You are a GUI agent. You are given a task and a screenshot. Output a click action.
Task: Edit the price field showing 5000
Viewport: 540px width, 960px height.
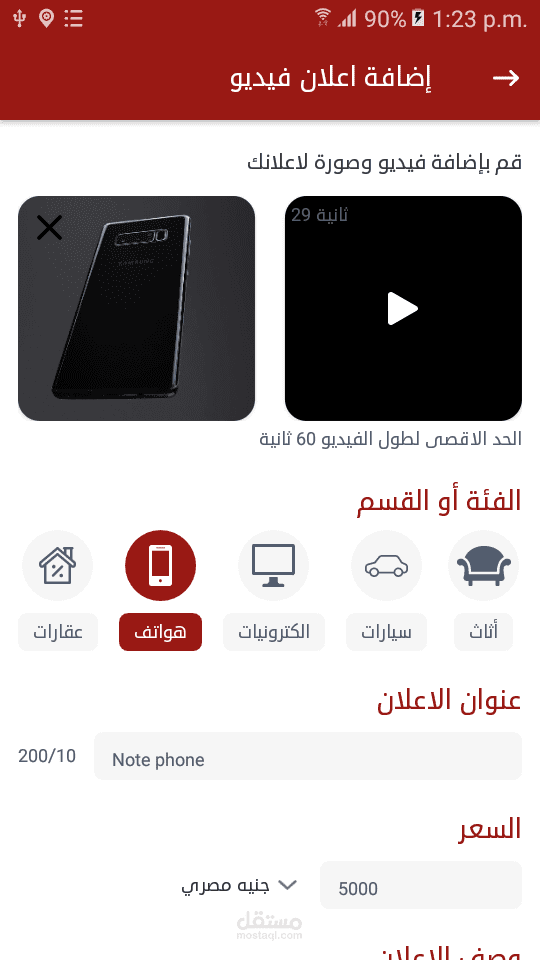pos(421,885)
